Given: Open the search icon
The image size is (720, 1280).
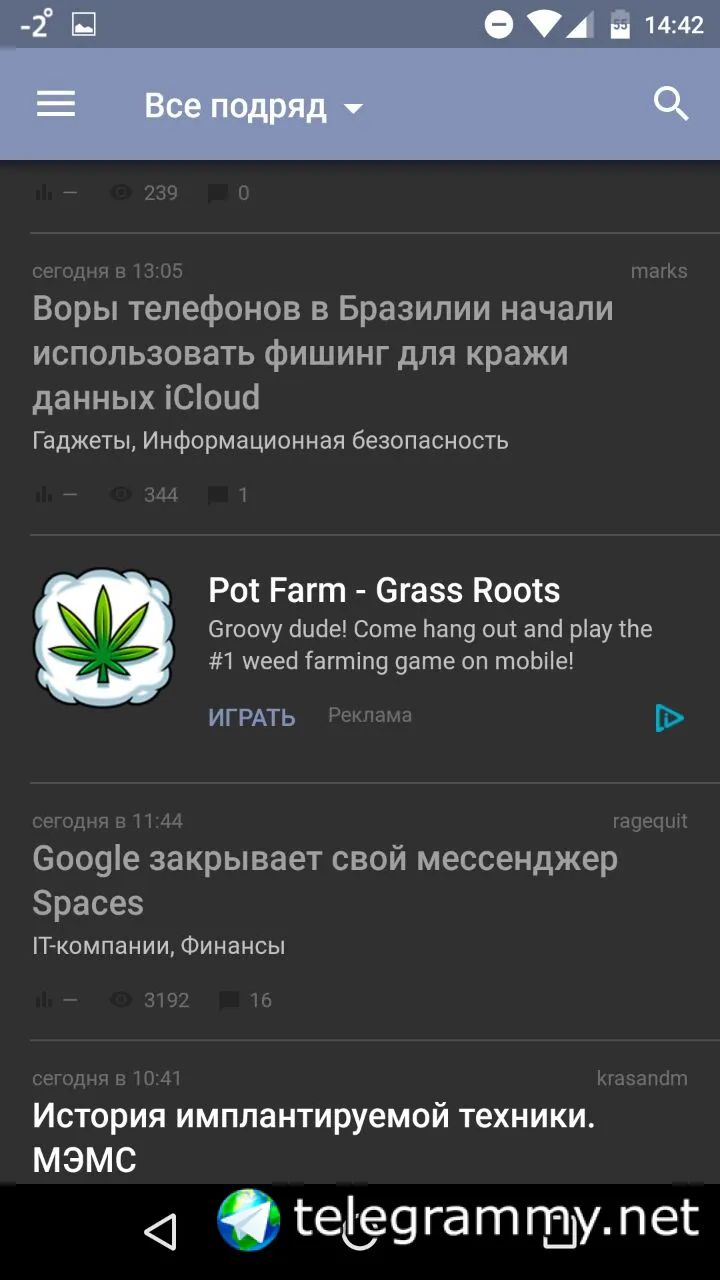Looking at the screenshot, I should [x=670, y=104].
